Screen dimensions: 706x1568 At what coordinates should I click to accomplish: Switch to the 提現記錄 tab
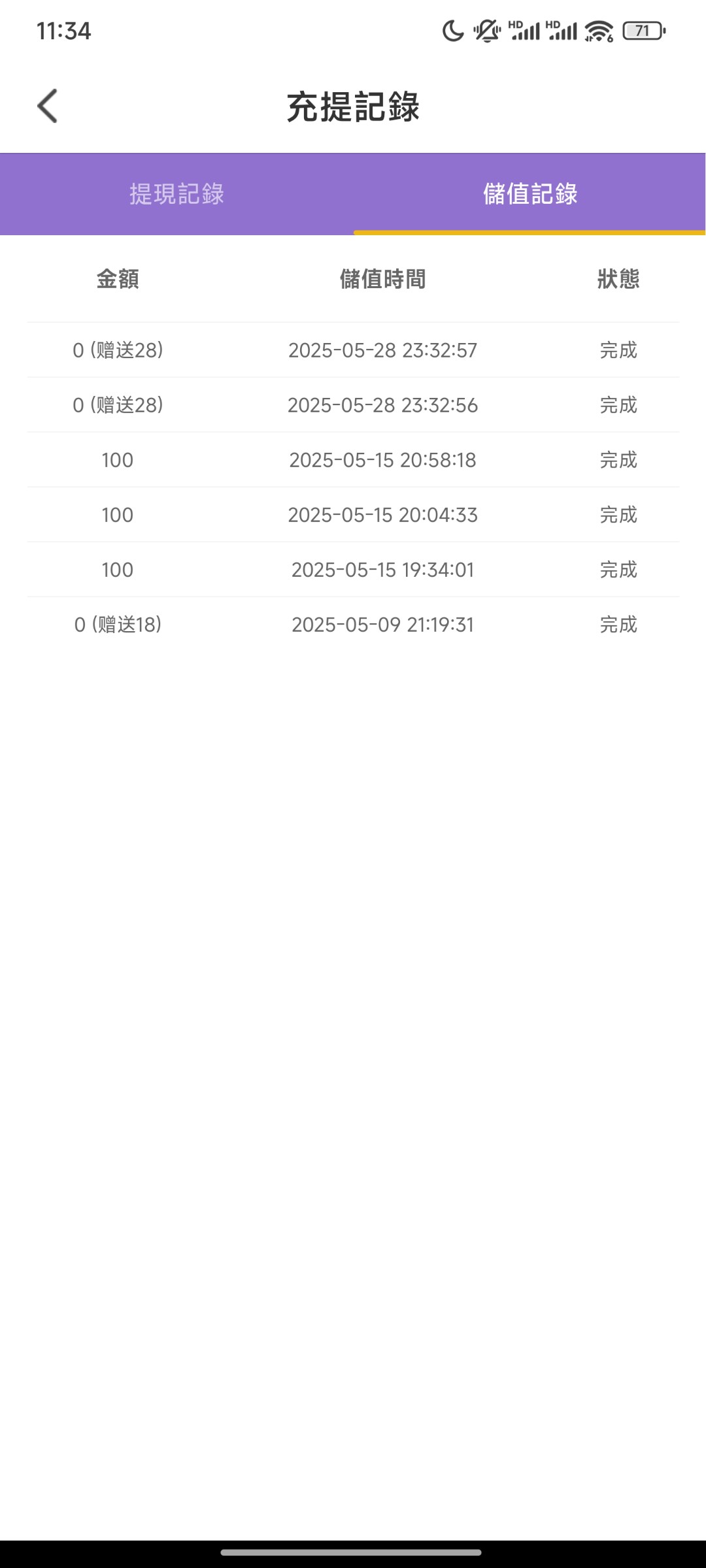click(x=176, y=194)
